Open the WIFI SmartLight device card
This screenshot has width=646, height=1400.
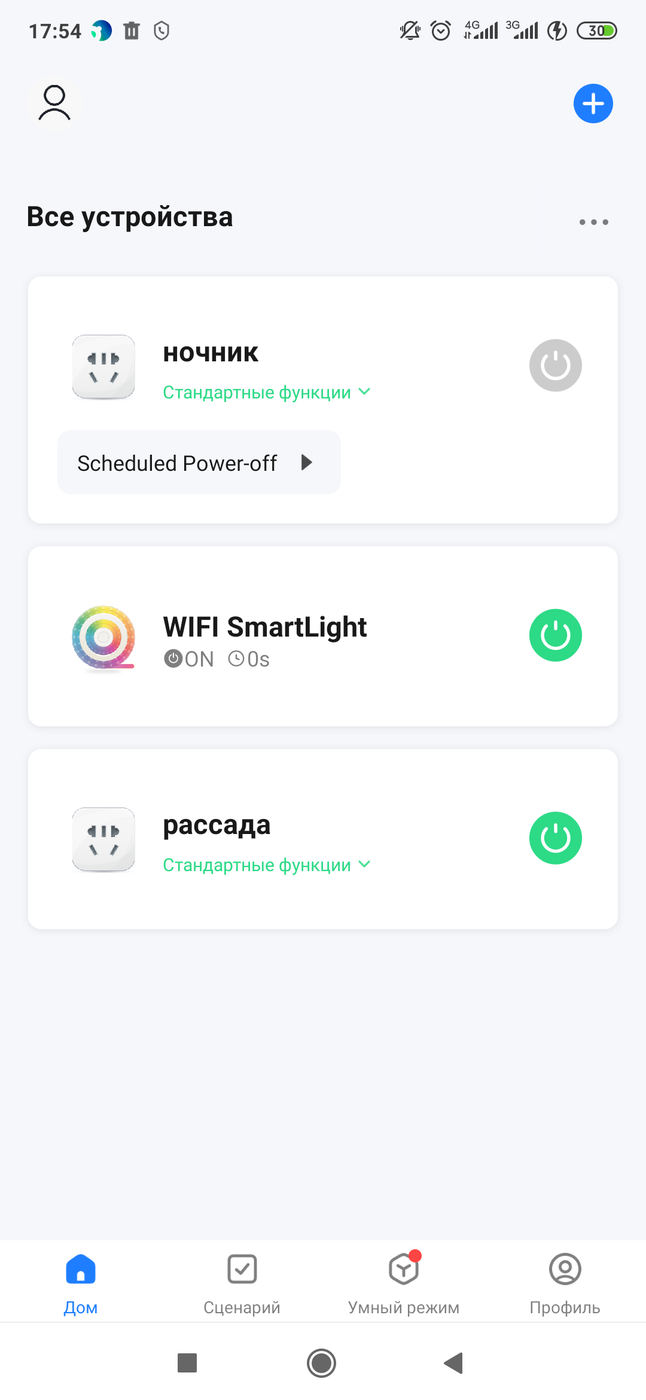[323, 636]
